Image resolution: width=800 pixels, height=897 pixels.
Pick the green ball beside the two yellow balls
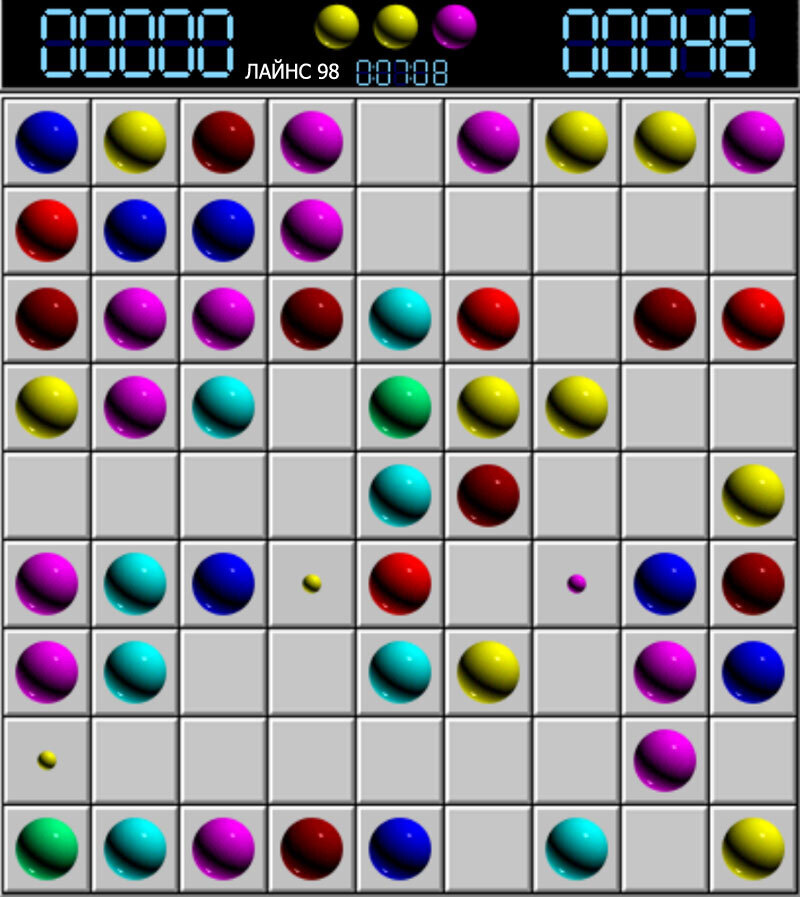click(x=400, y=407)
